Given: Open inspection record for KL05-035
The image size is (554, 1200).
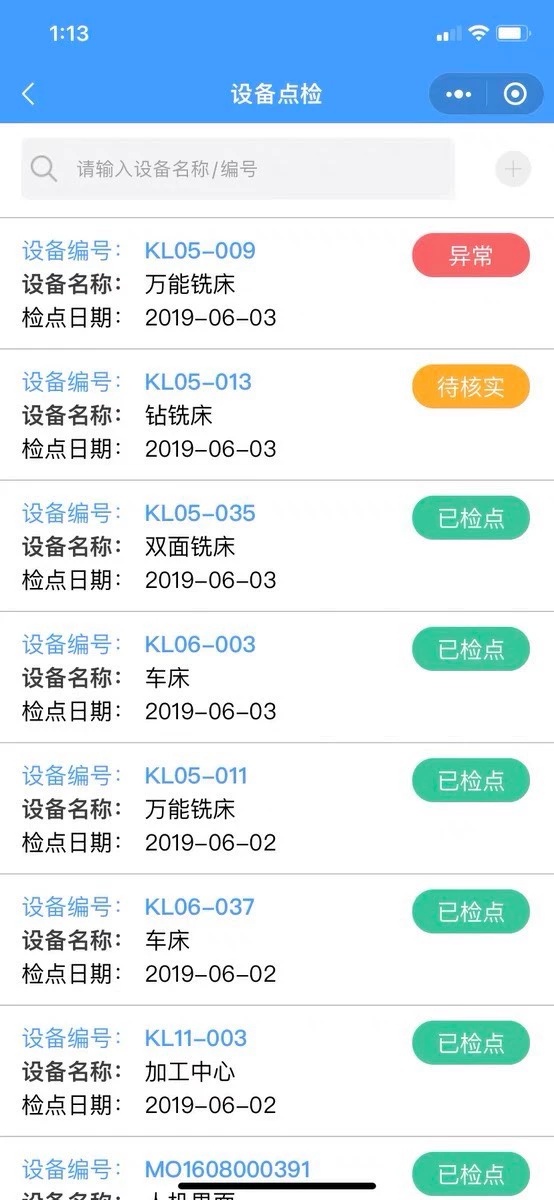Looking at the screenshot, I should [x=277, y=546].
